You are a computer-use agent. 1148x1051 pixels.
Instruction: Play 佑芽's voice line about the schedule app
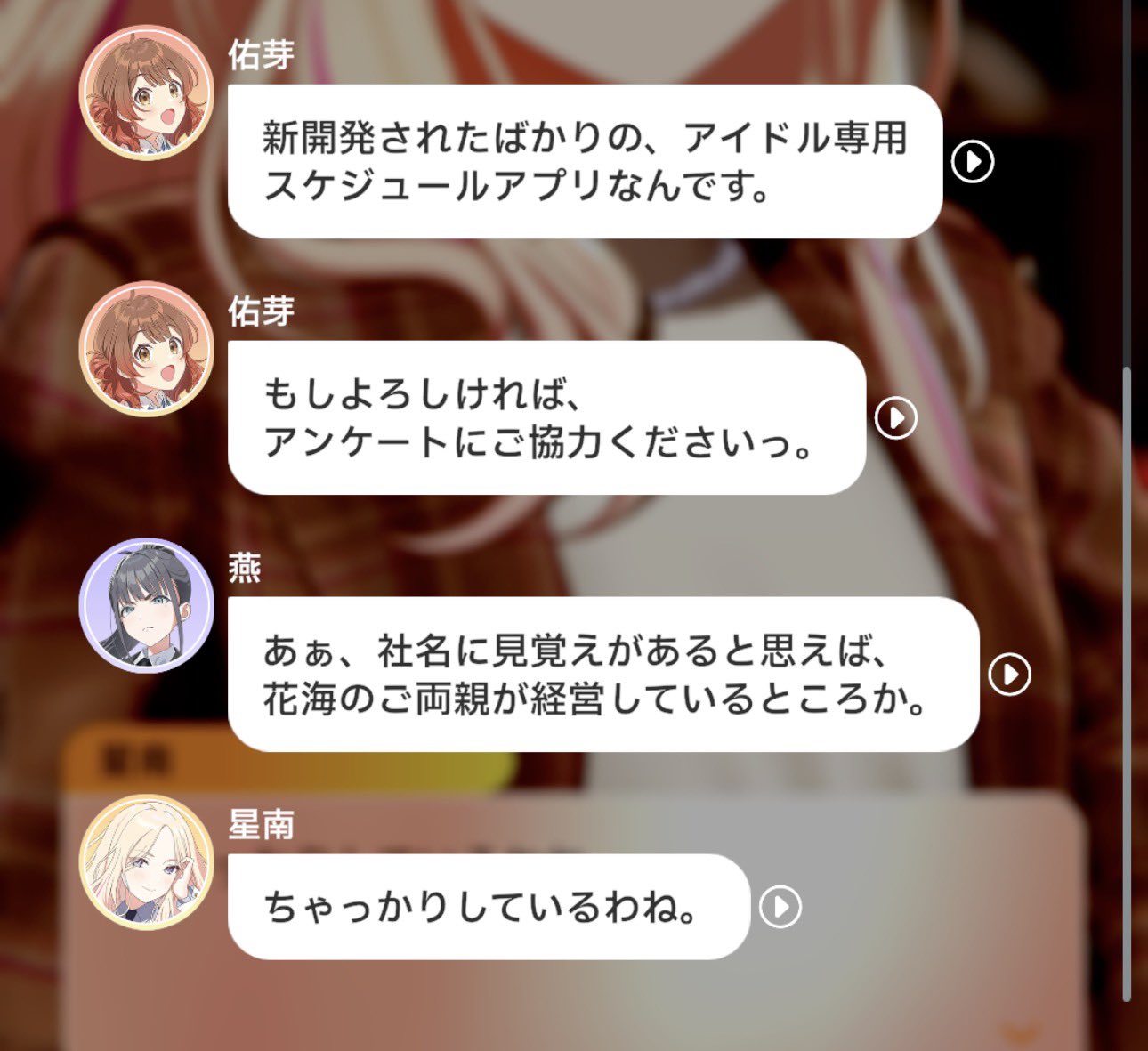(x=972, y=162)
